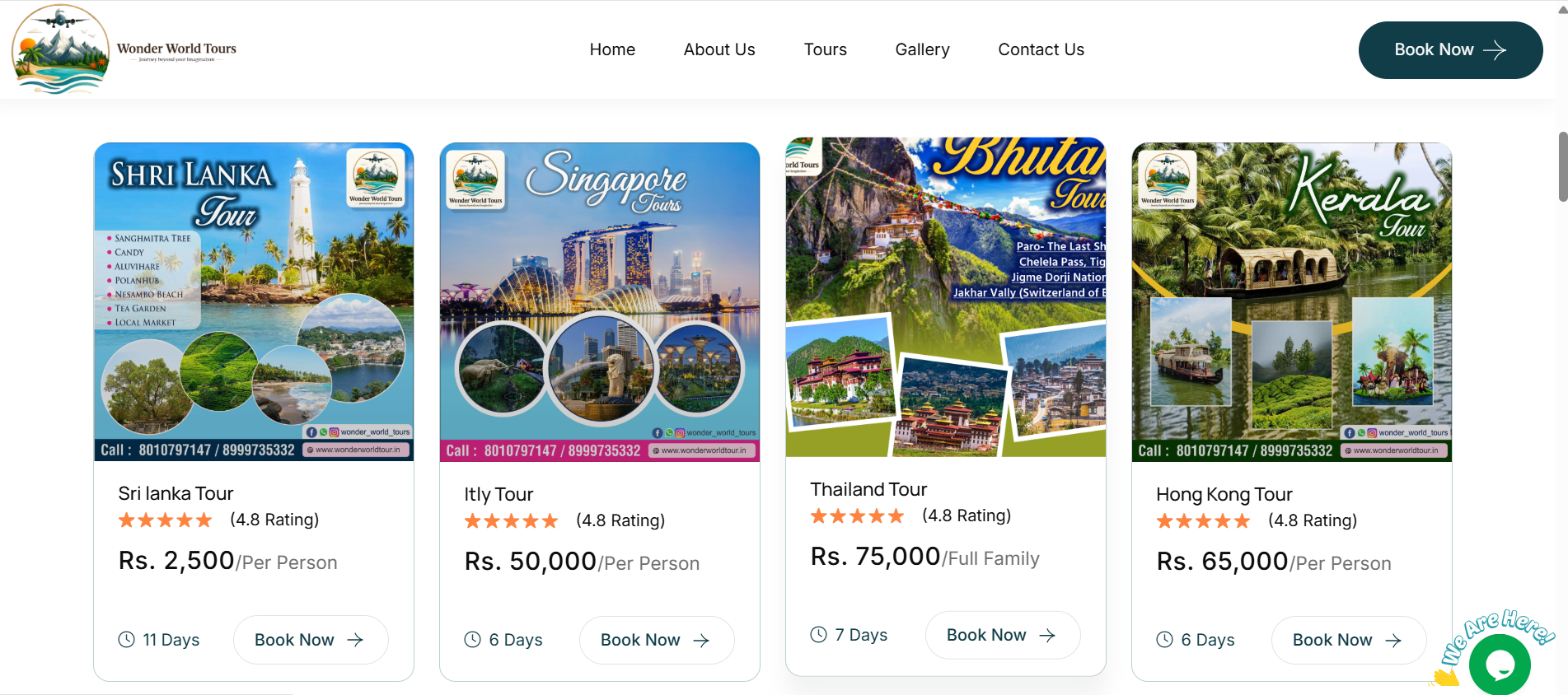Book the Sri lanka Tour

[x=310, y=640]
